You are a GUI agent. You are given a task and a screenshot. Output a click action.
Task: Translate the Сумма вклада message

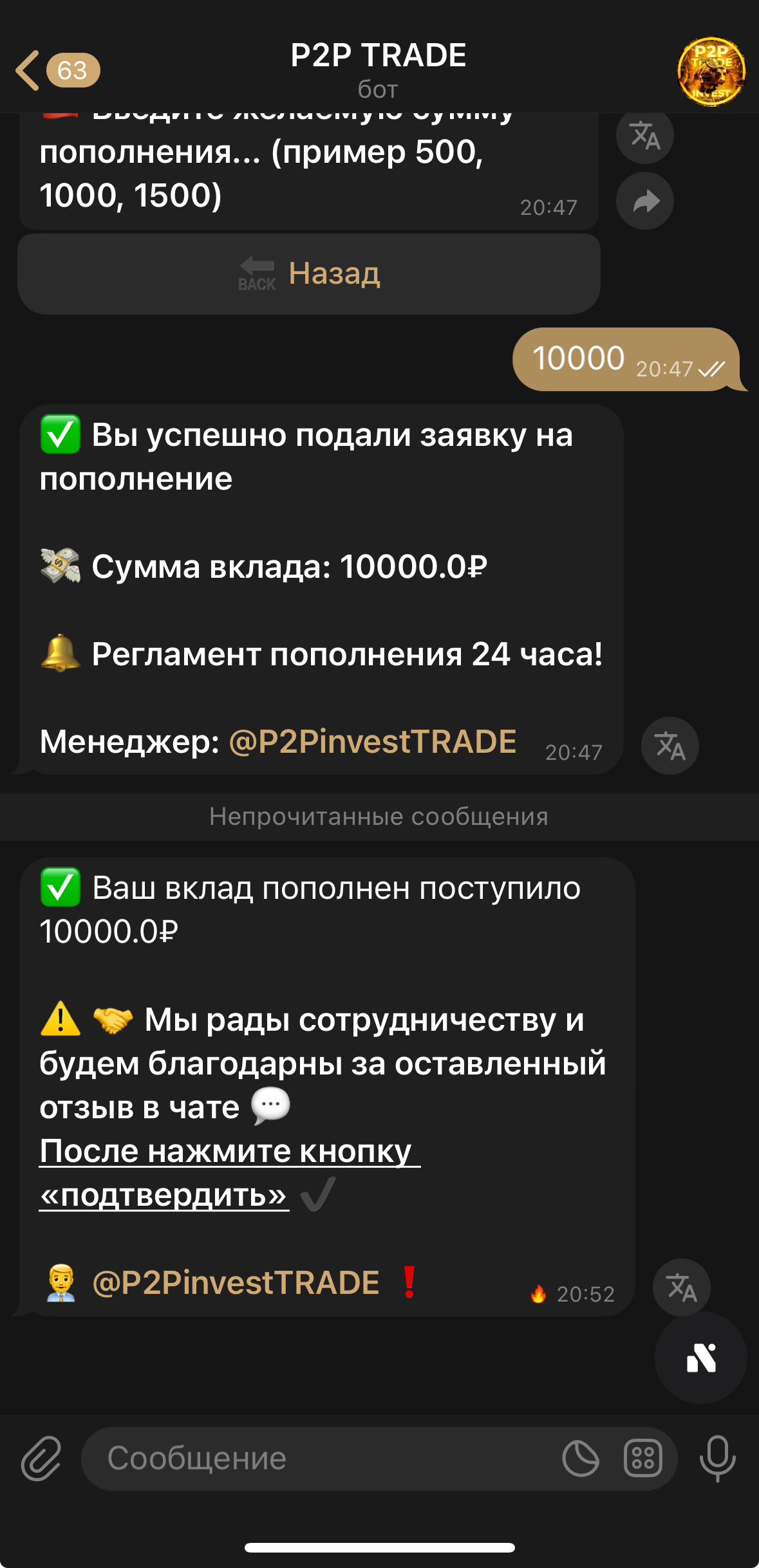coord(670,746)
